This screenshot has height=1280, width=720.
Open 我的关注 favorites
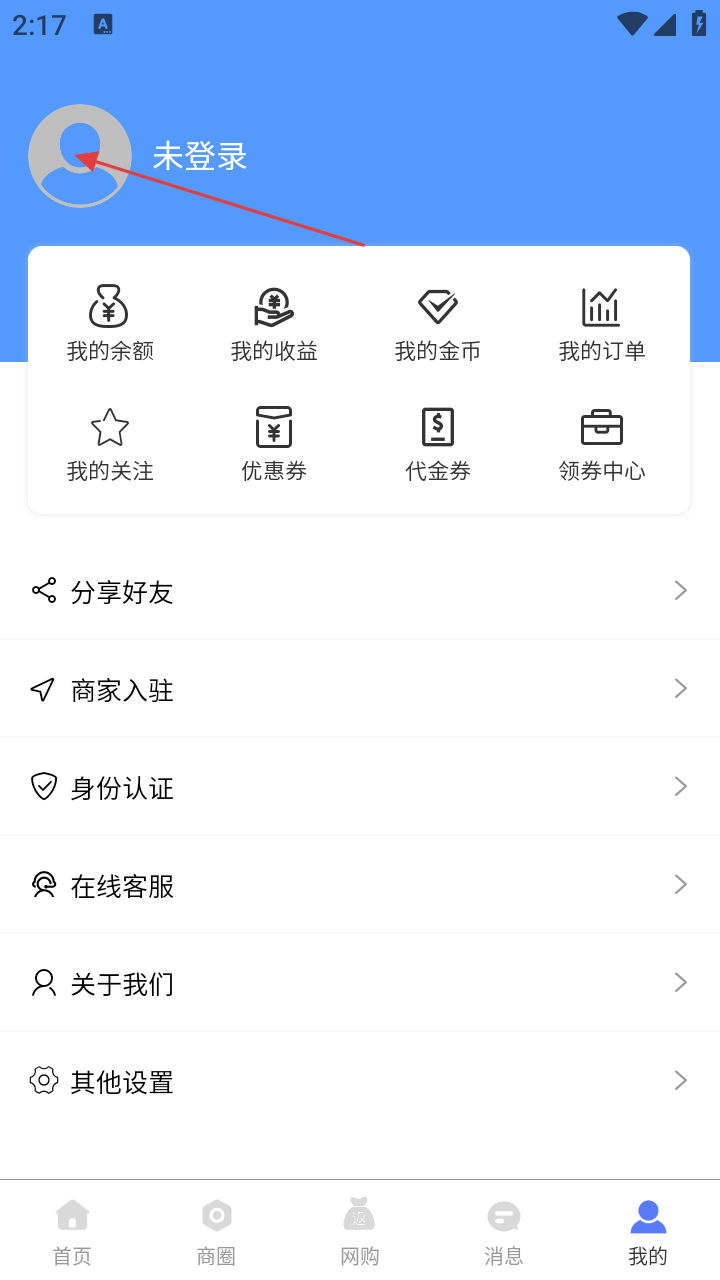pyautogui.click(x=110, y=443)
